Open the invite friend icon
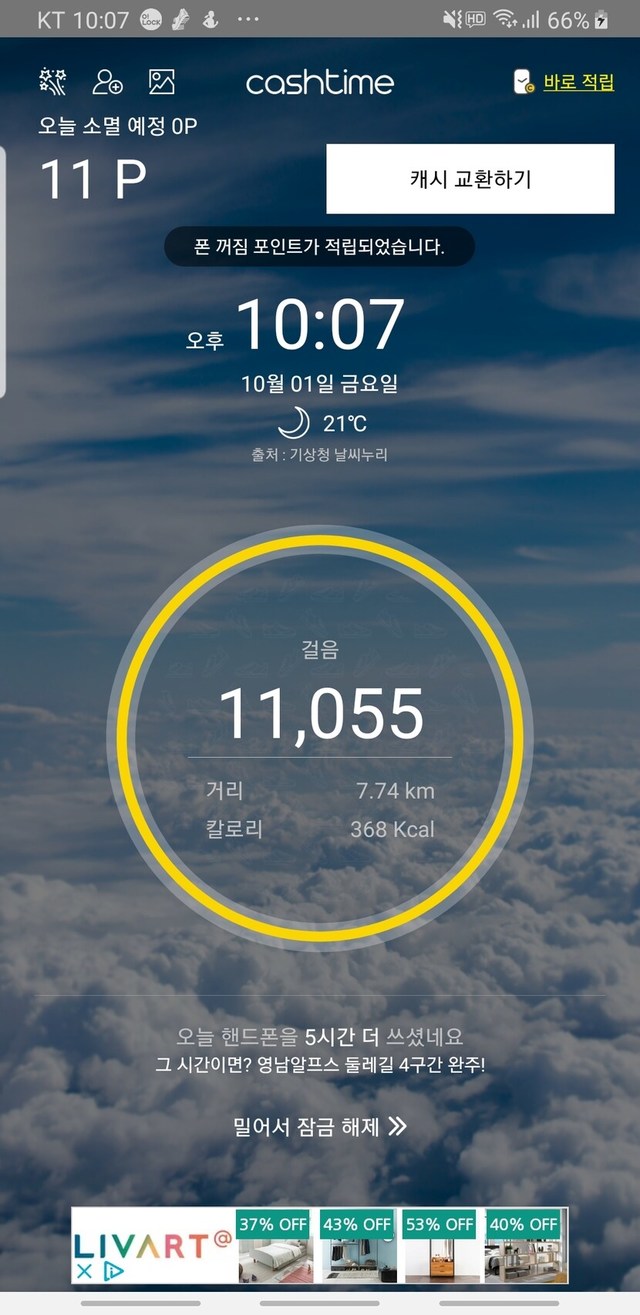 (107, 82)
